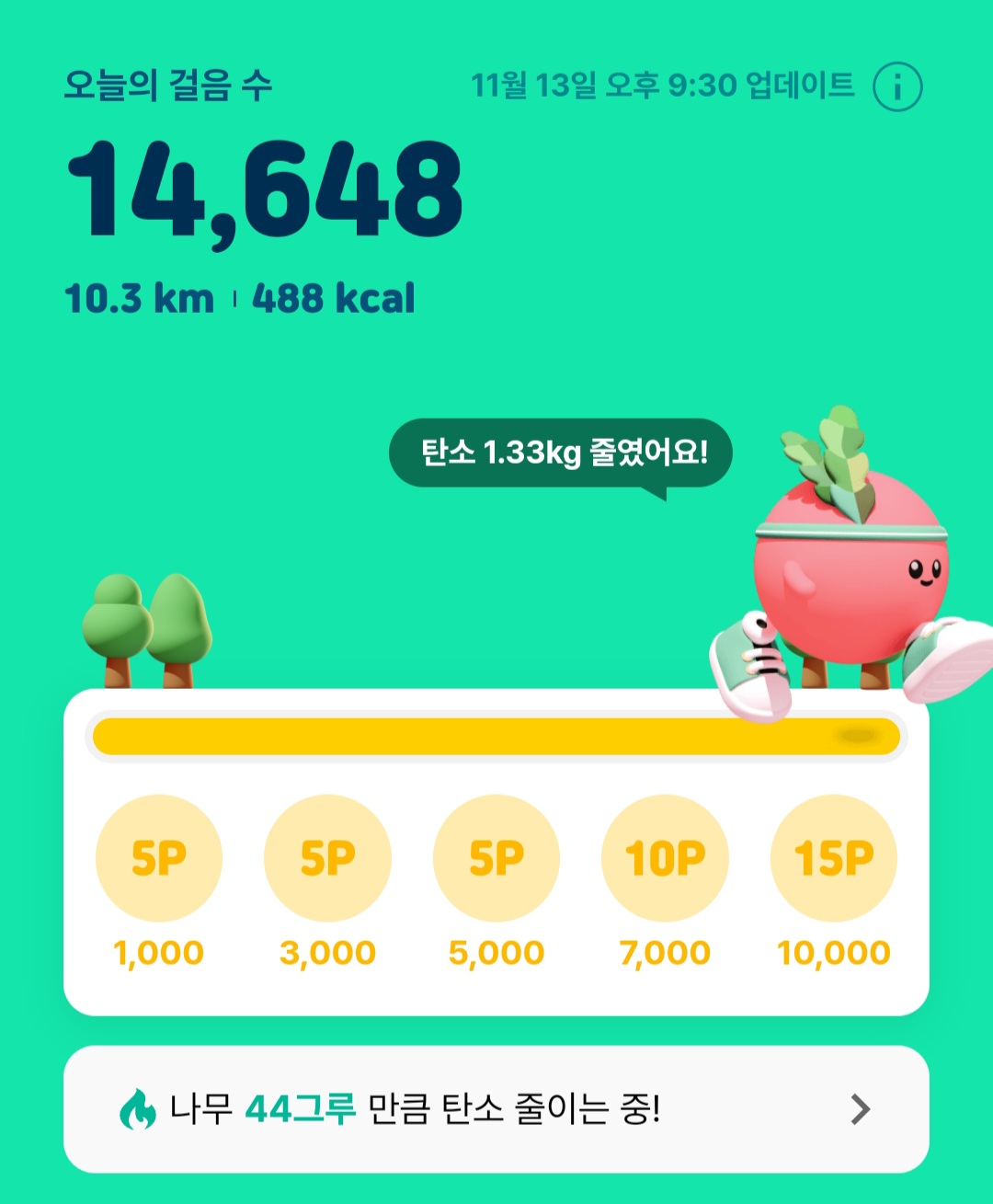
Task: Claim the 5P reward for 5,000 steps
Action: [496, 858]
